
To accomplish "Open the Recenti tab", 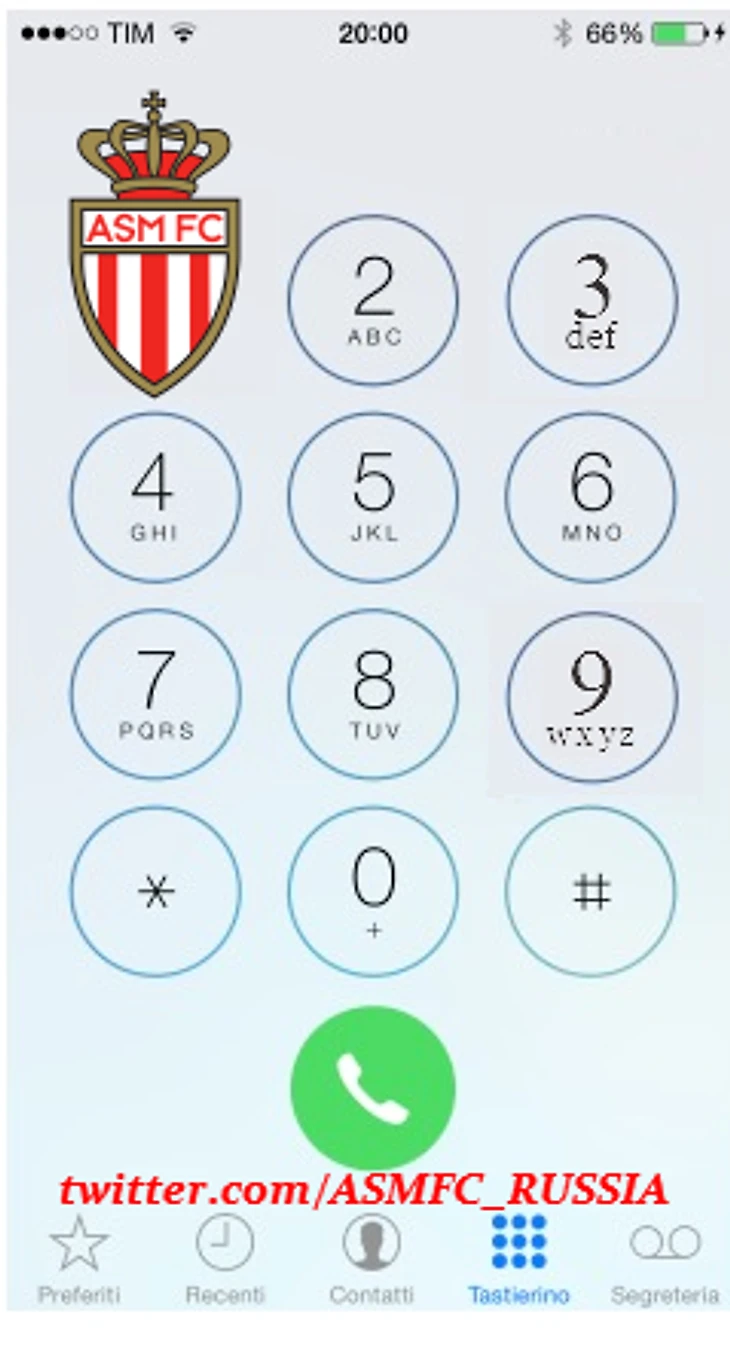I will click(x=225, y=1259).
